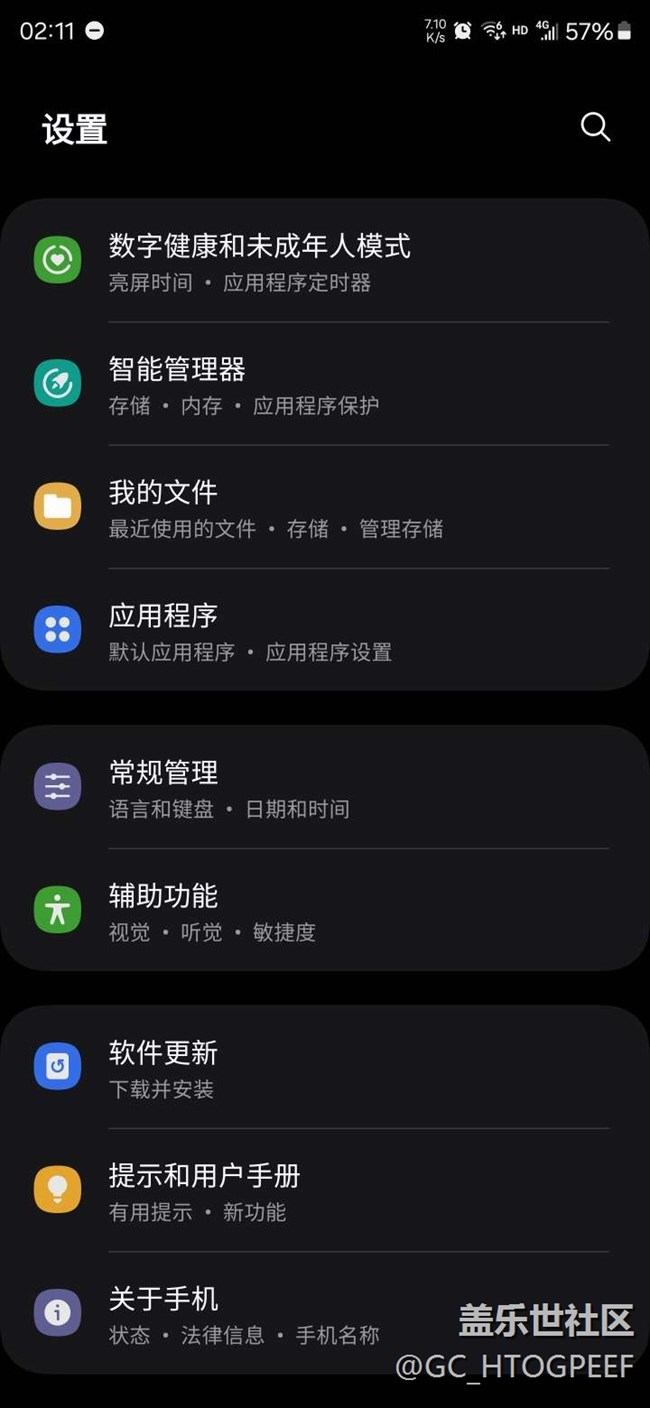Viewport: 650px width, 1408px height.
Task: Open 关于手机 device information
Action: tap(244, 1313)
